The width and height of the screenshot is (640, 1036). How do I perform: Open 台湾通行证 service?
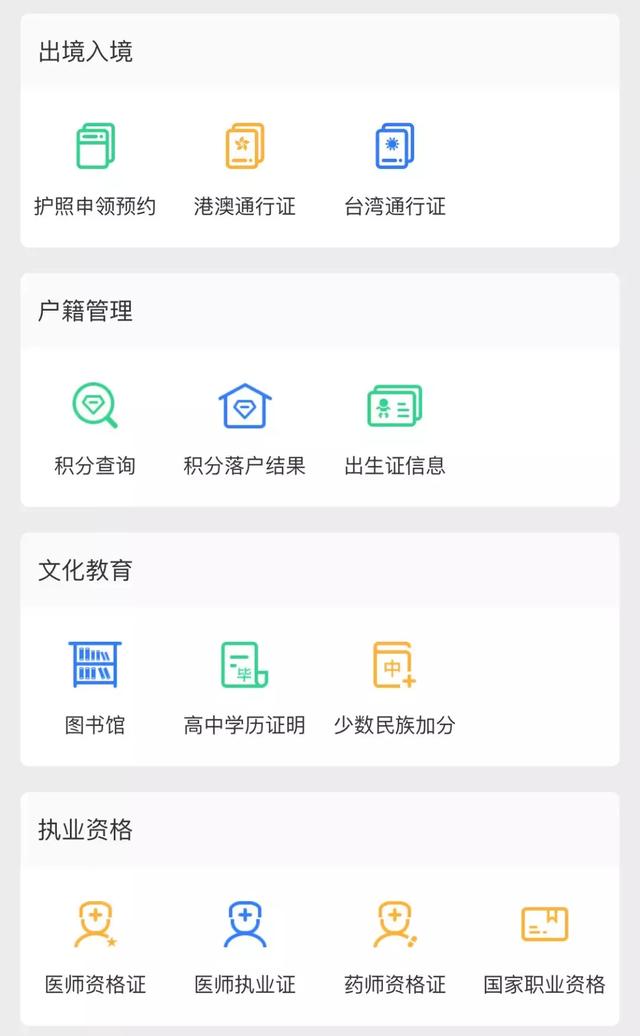coord(395,169)
